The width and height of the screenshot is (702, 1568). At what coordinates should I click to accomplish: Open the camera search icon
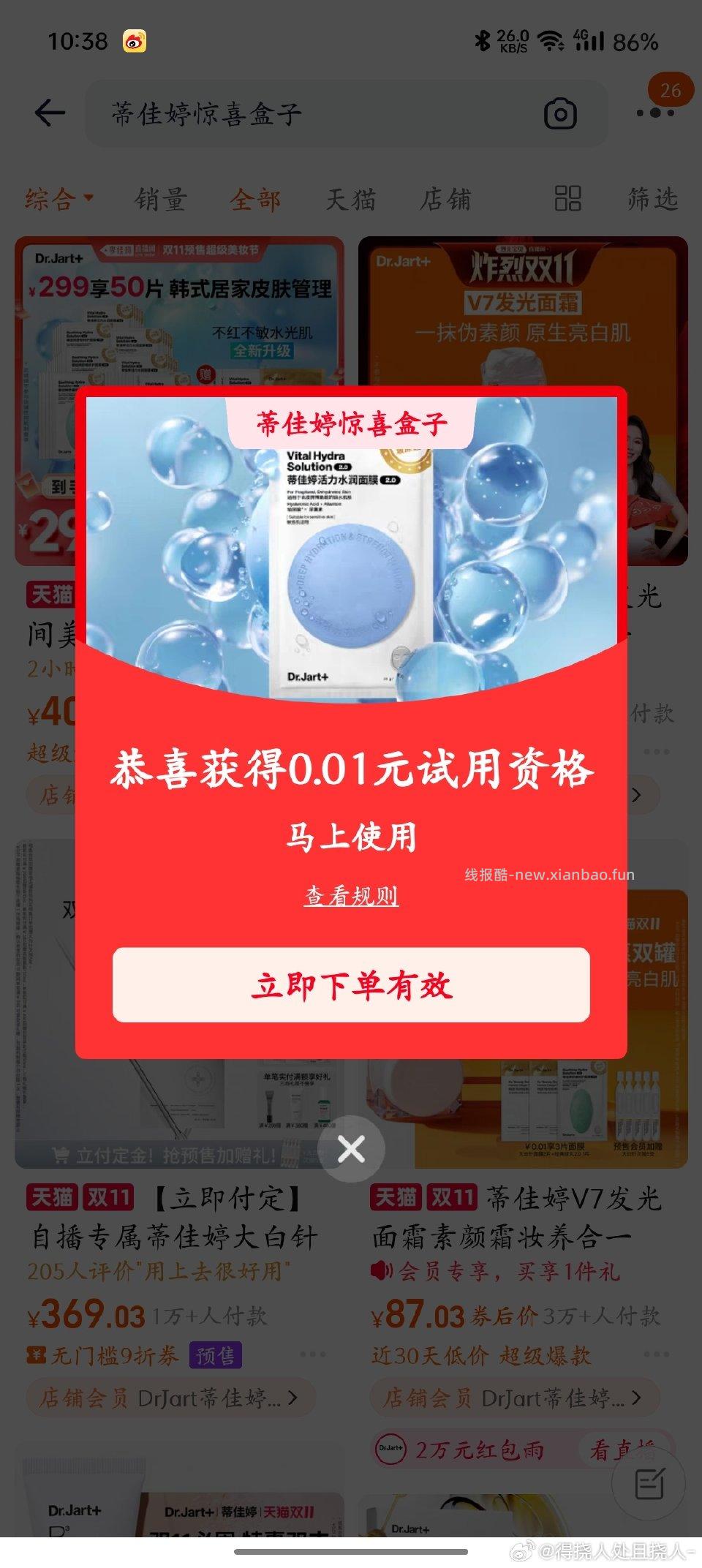[559, 113]
